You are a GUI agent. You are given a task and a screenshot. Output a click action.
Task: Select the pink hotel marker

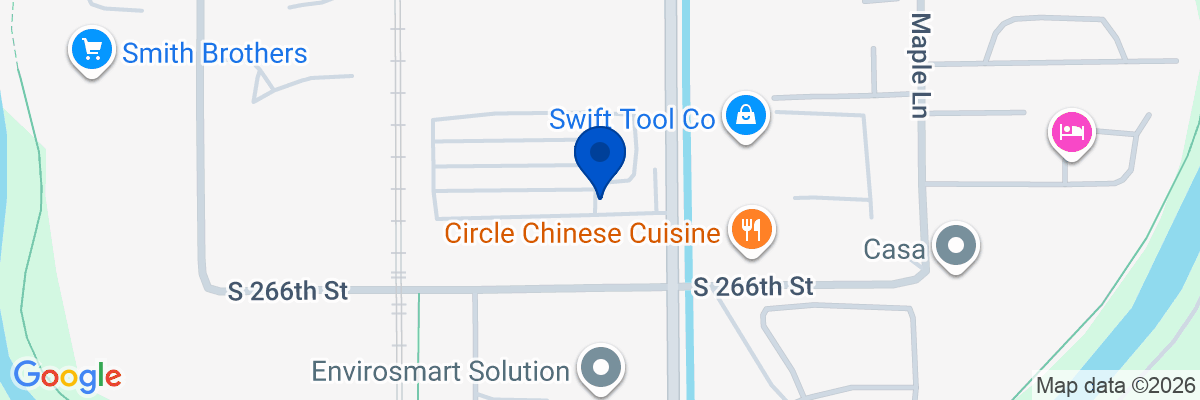pos(1072,133)
